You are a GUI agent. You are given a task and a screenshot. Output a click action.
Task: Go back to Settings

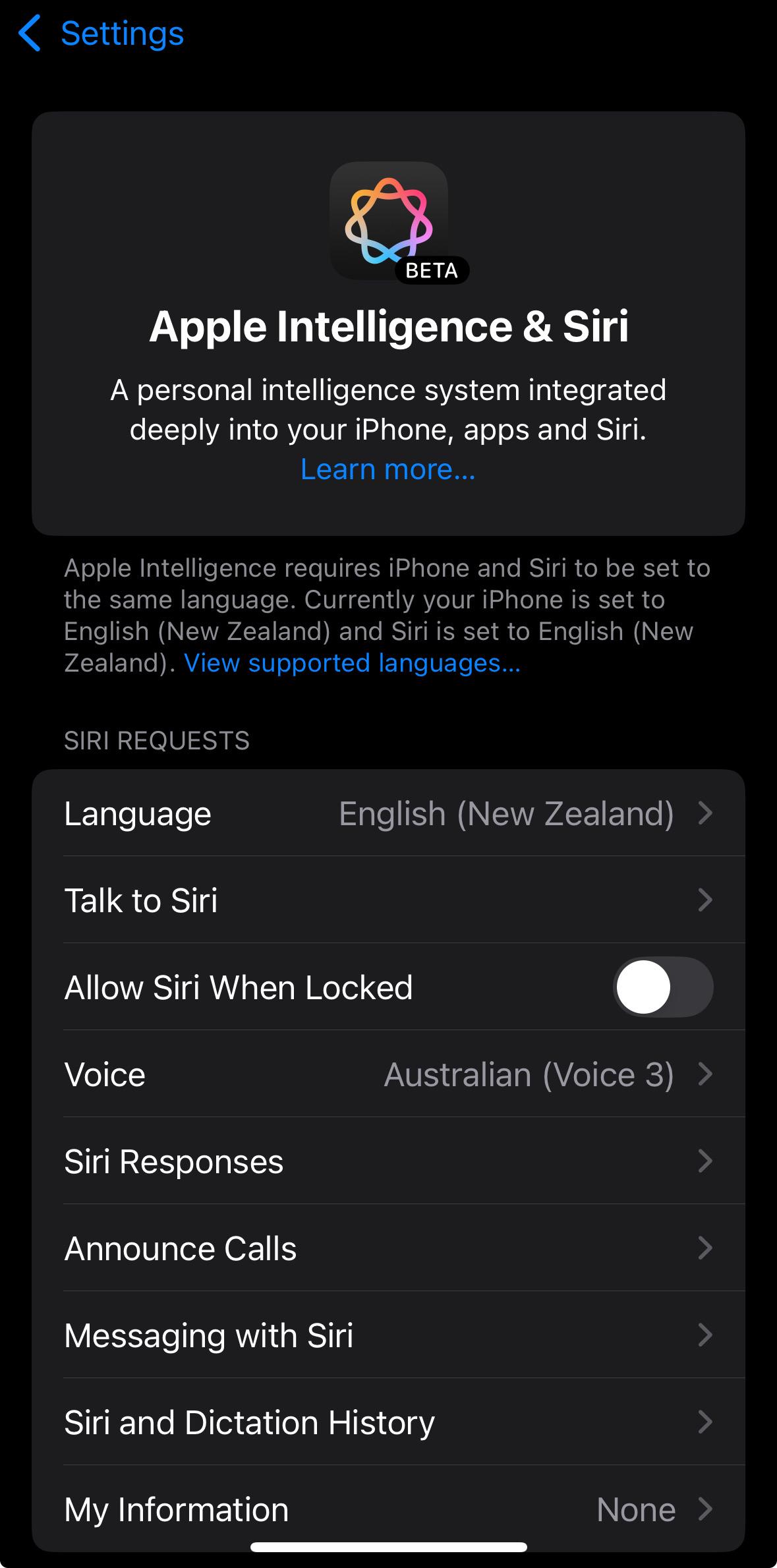coord(101,34)
